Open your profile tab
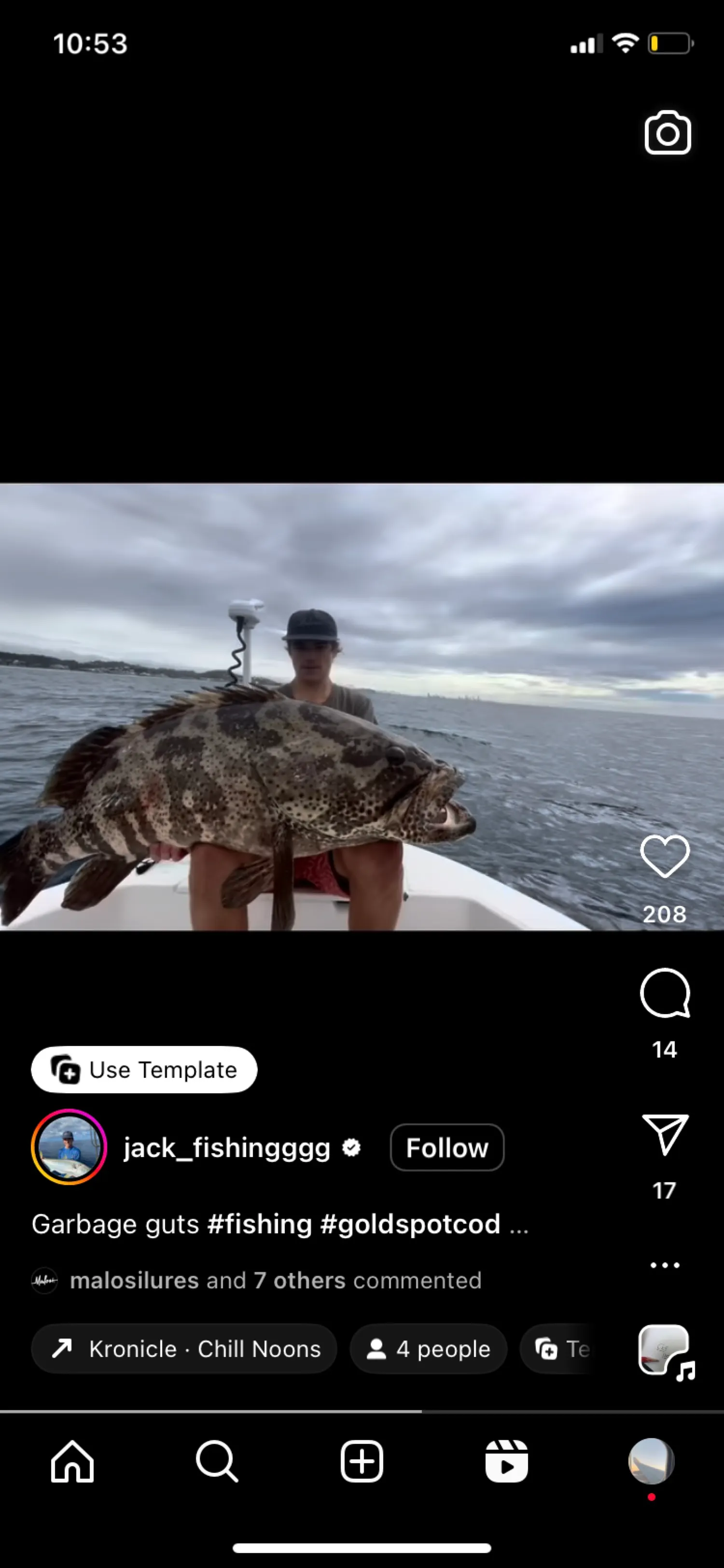This screenshot has height=1568, width=724. [x=651, y=1461]
